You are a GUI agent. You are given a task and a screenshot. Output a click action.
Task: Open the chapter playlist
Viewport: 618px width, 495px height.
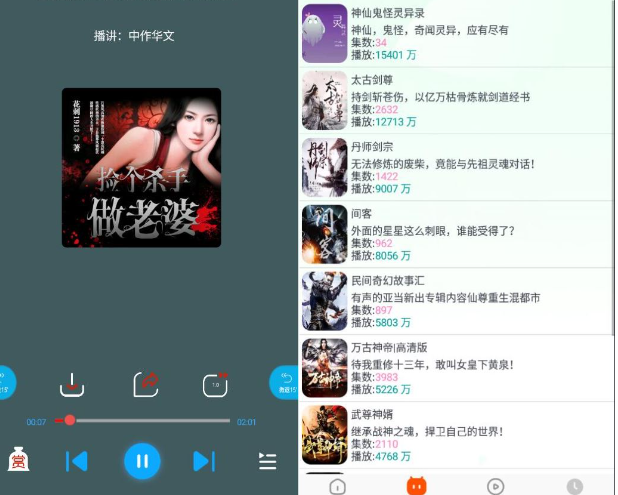267,461
